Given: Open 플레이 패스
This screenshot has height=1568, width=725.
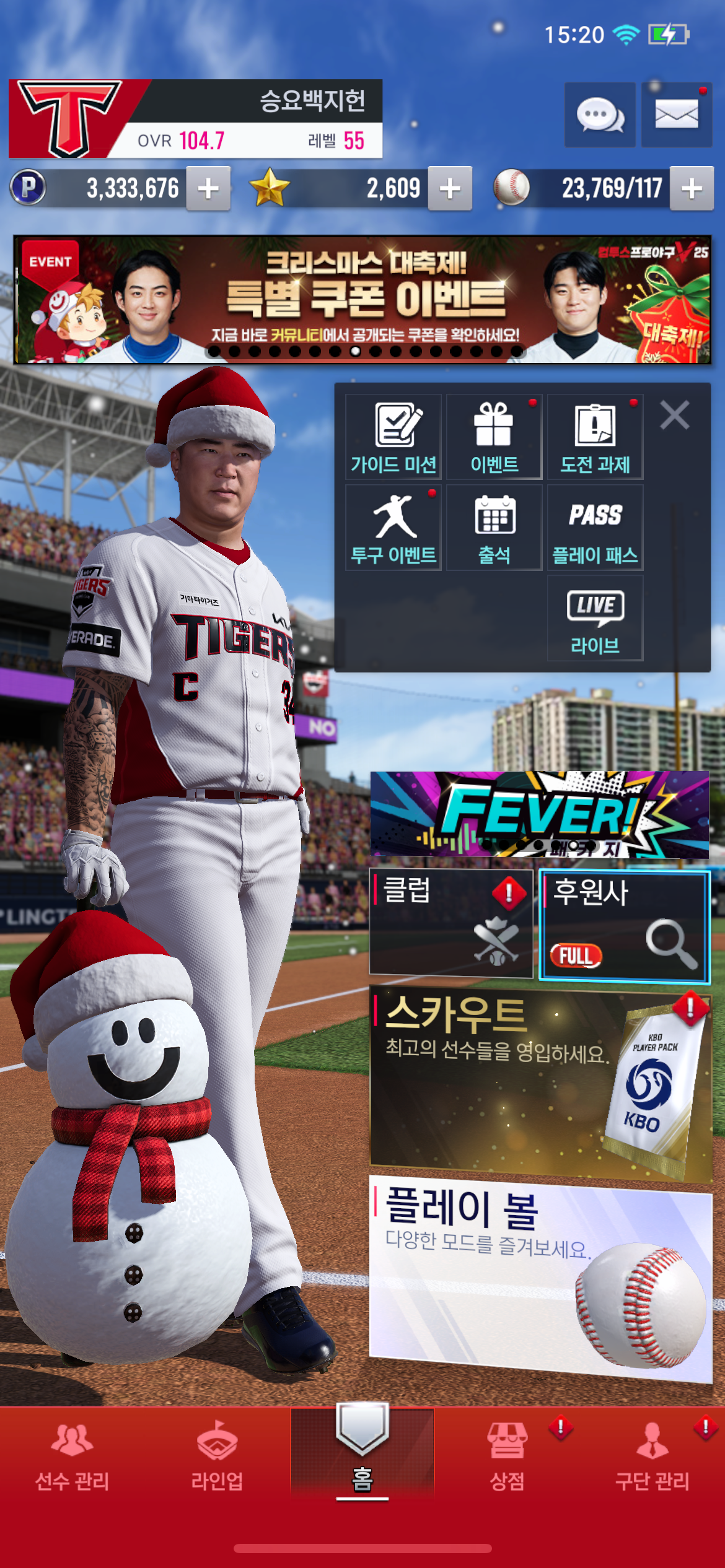Looking at the screenshot, I should 595,528.
